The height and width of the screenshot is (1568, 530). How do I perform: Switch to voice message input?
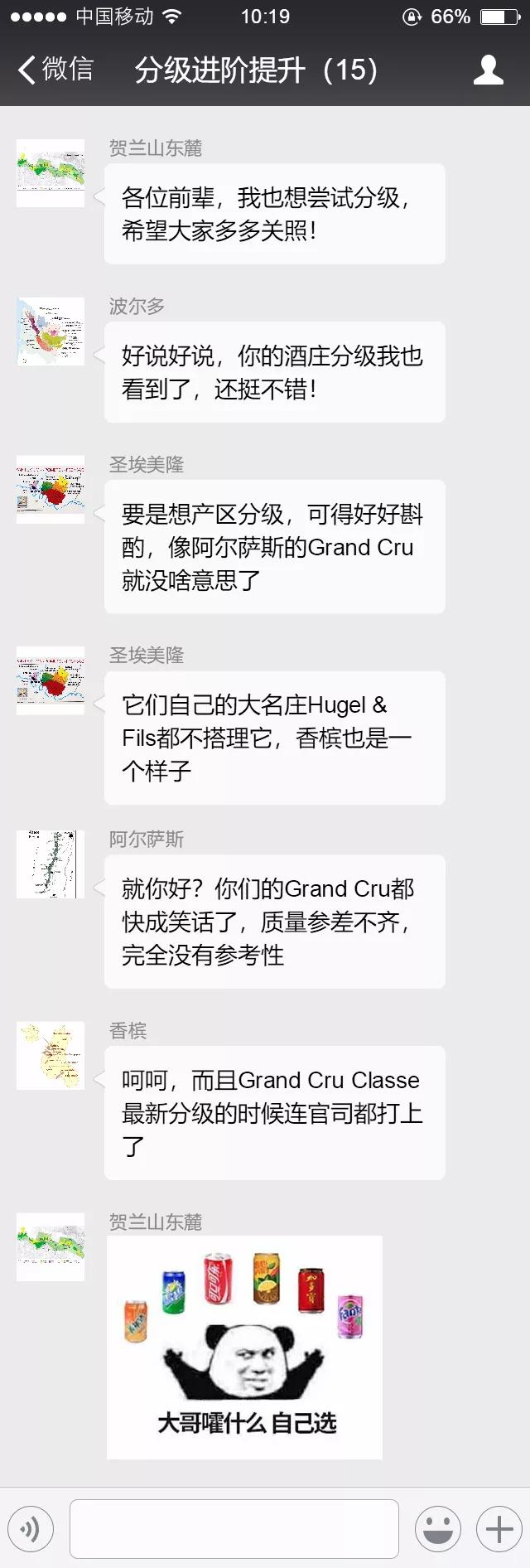click(31, 1528)
